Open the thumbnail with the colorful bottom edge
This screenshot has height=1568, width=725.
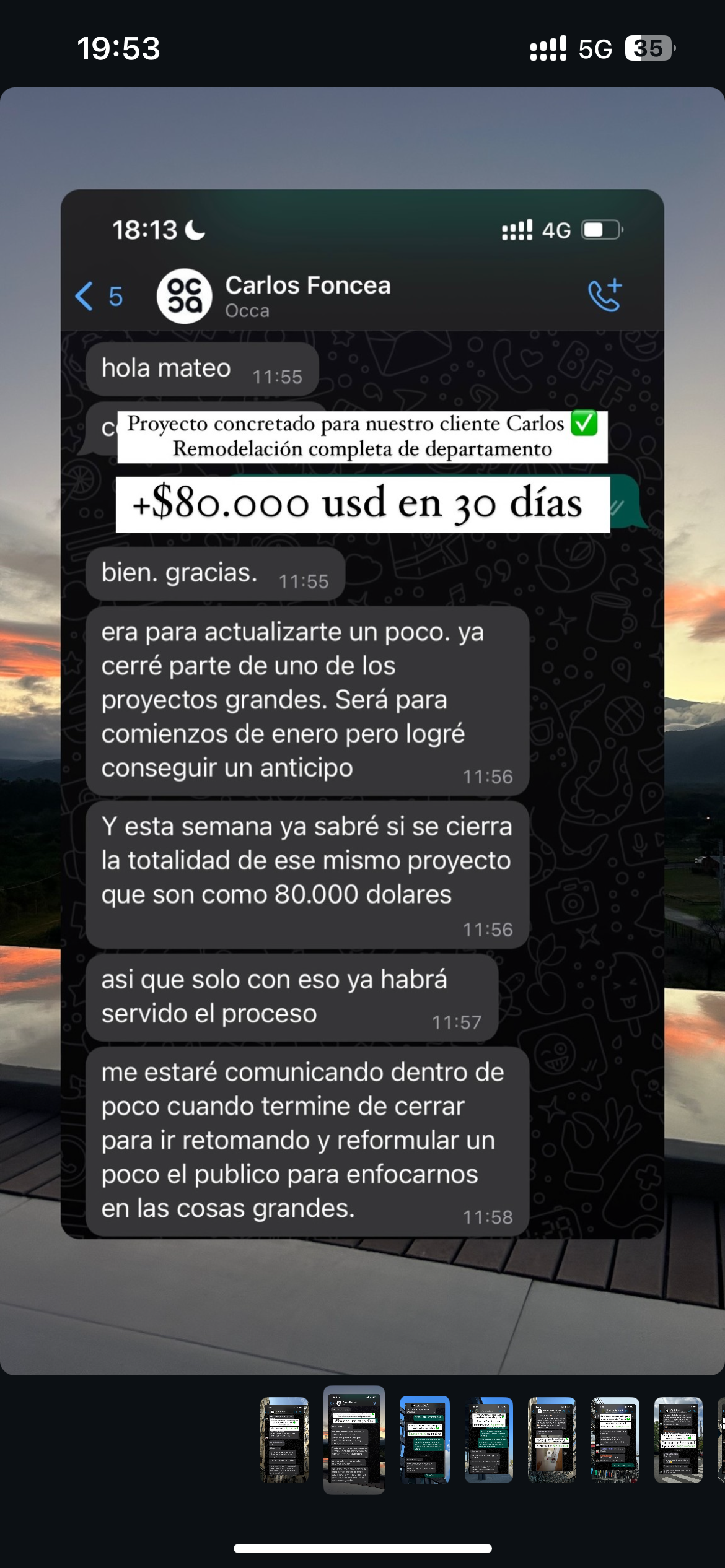615,1439
